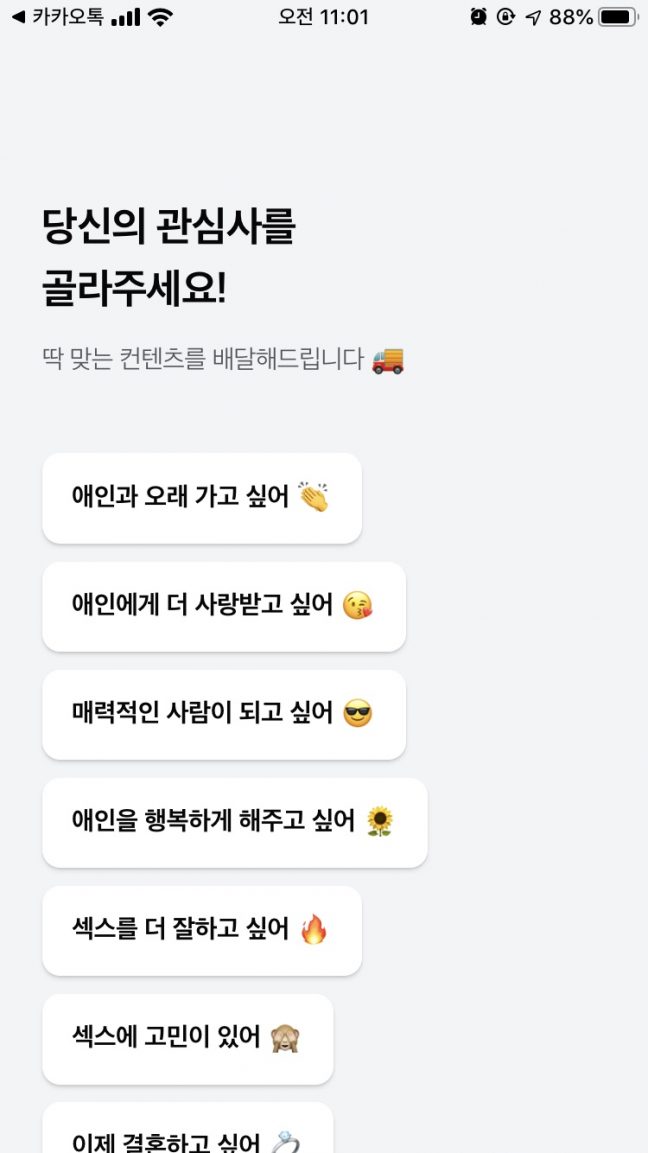Select '이제 결혼하고 싶어' interest chip
Screen dimensions: 648x1153
187,1135
